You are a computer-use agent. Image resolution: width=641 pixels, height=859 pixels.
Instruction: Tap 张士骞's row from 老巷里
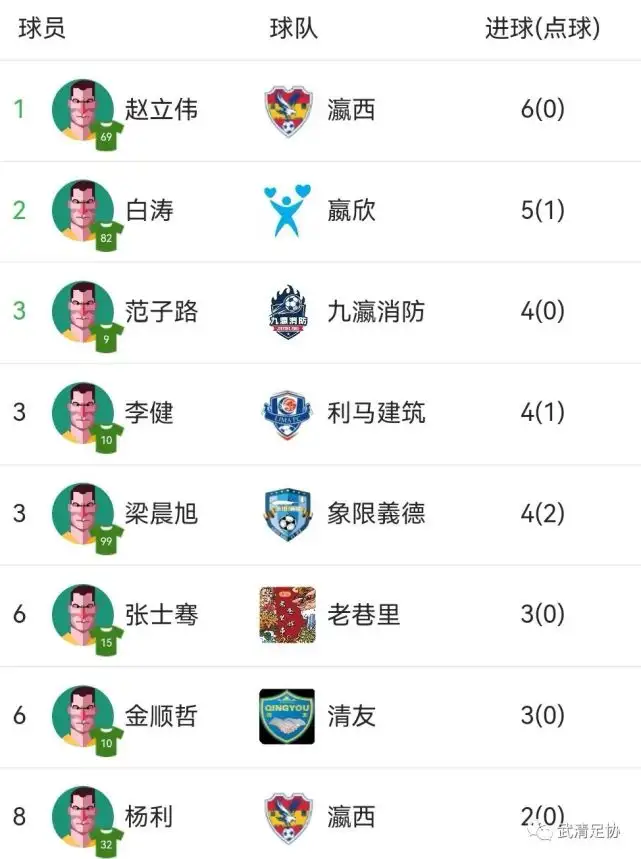(320, 616)
